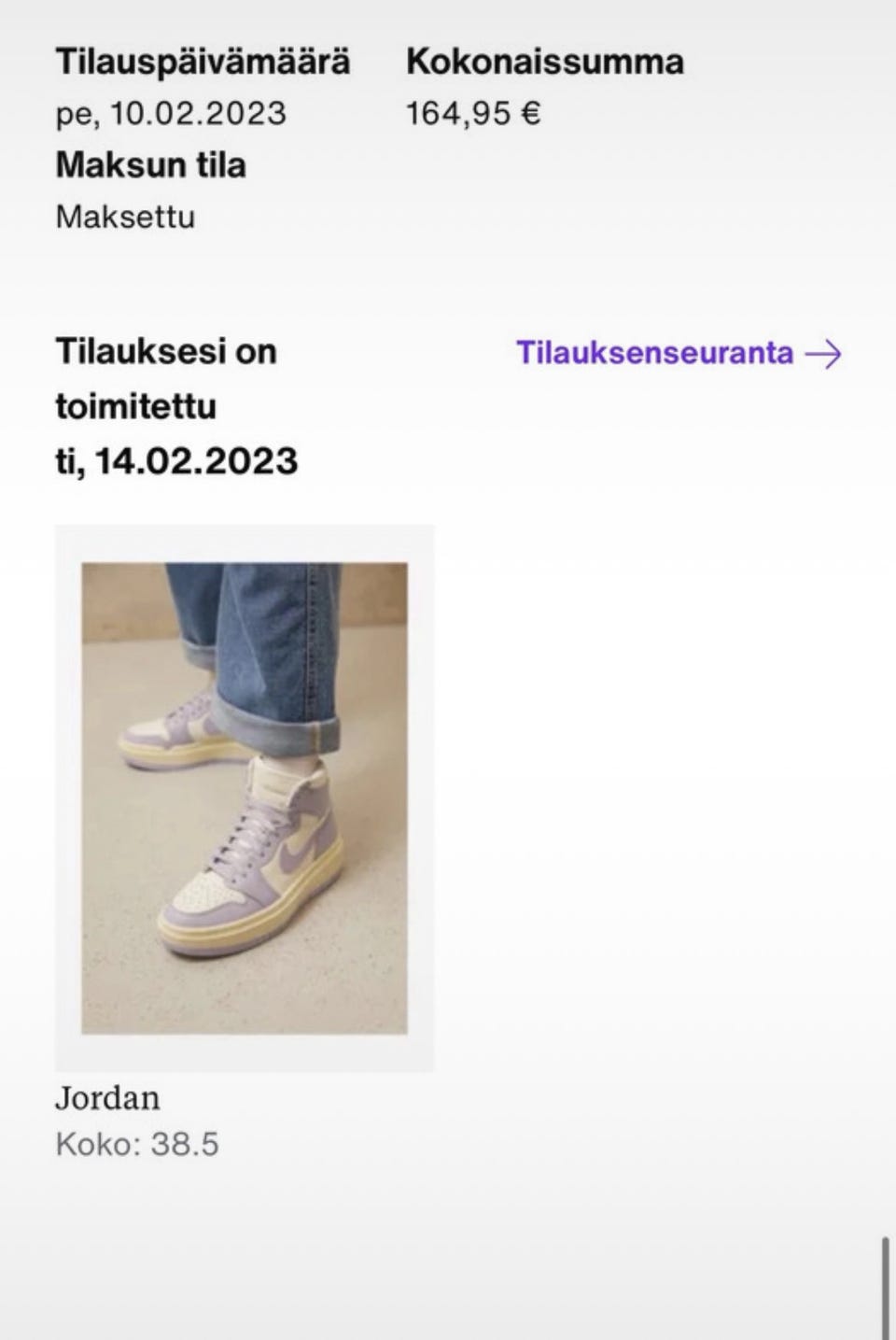Screen dimensions: 896x1340
Task: Open the Jordan sneaker product image
Action: tap(245, 797)
